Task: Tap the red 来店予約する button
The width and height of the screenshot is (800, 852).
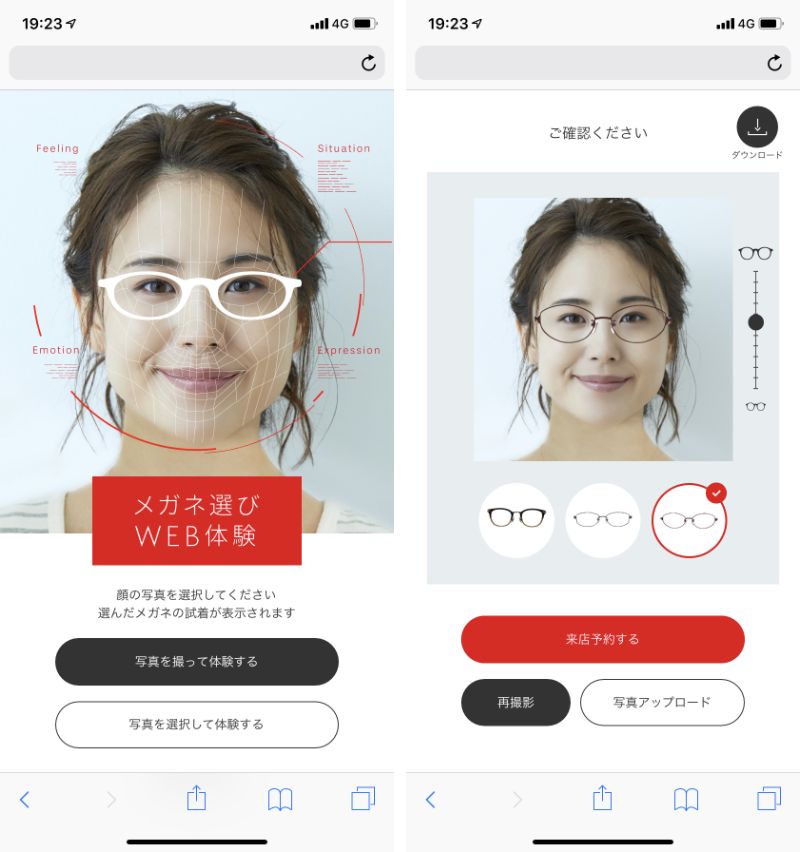Action: 603,639
